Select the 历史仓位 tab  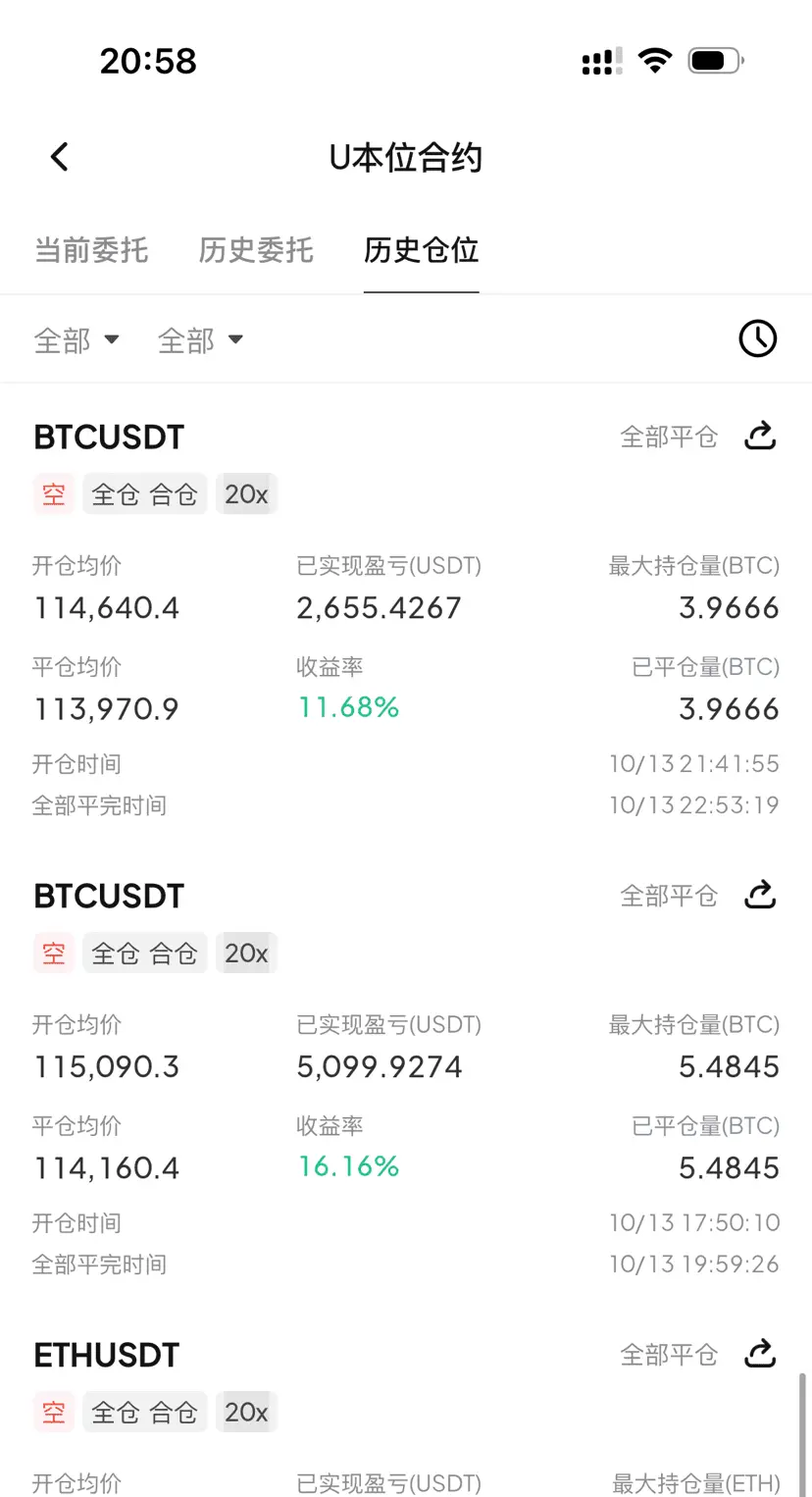pyautogui.click(x=421, y=250)
